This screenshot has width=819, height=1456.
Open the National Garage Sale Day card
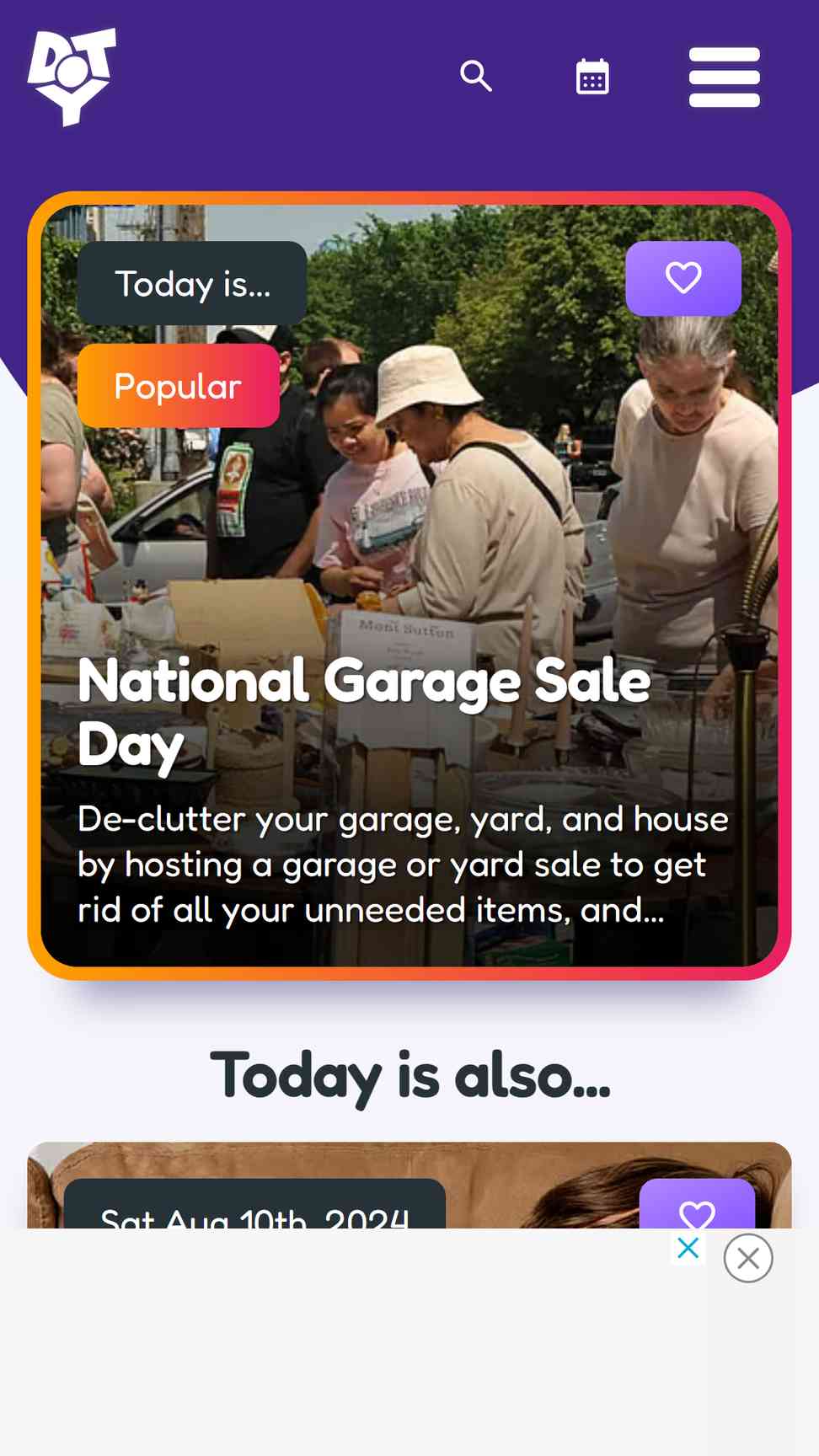pos(409,586)
